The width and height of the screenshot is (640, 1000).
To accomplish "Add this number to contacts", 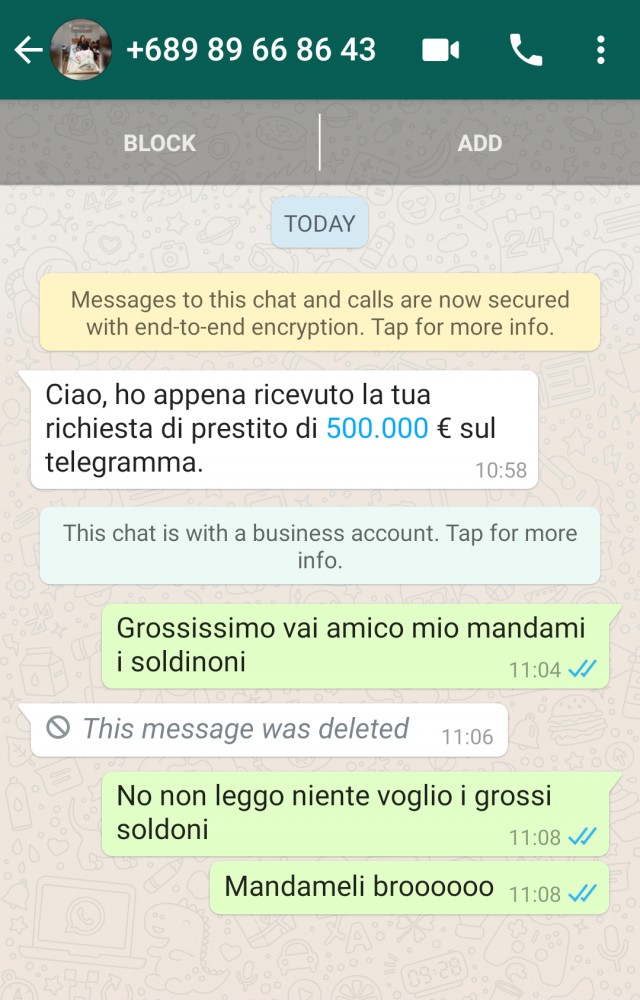I will 479,143.
